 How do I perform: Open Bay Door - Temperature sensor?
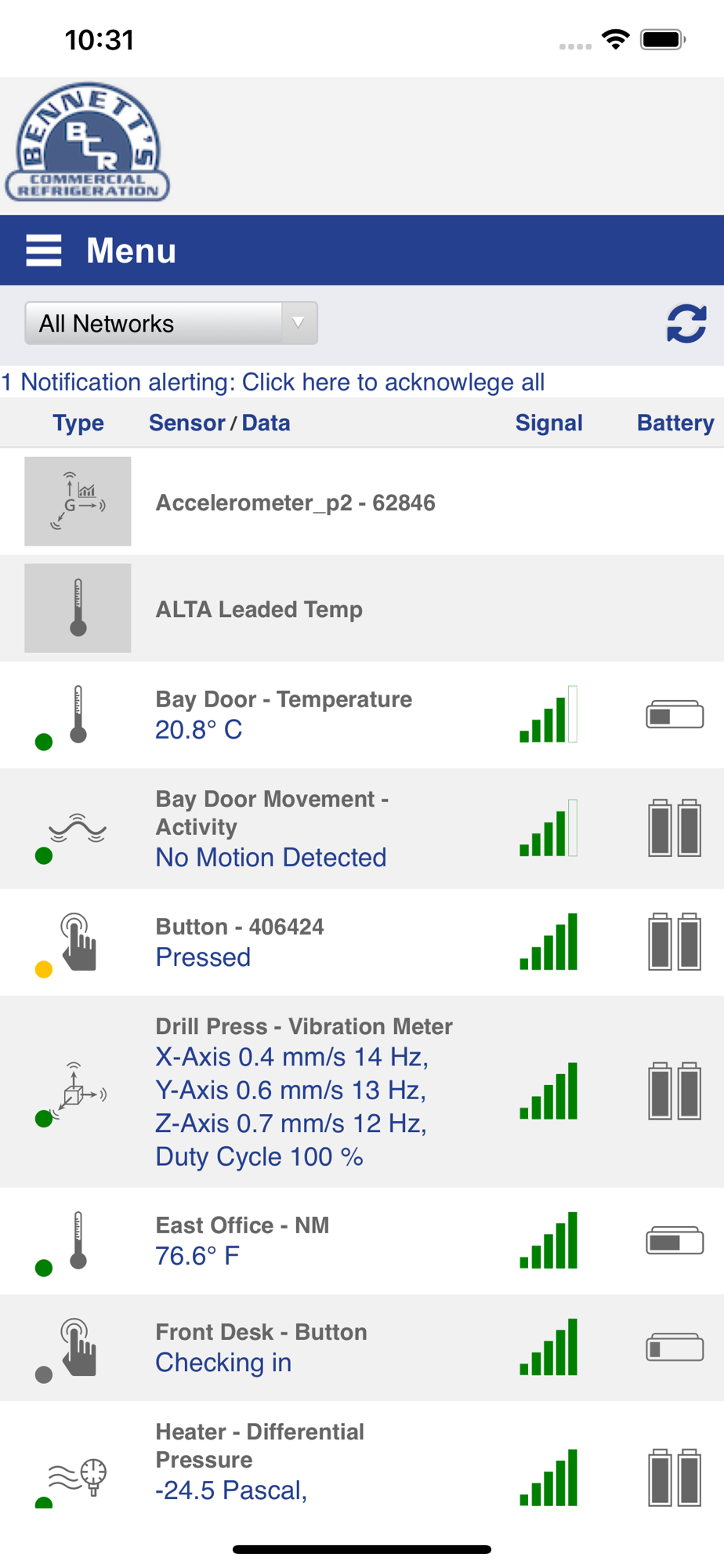(362, 715)
